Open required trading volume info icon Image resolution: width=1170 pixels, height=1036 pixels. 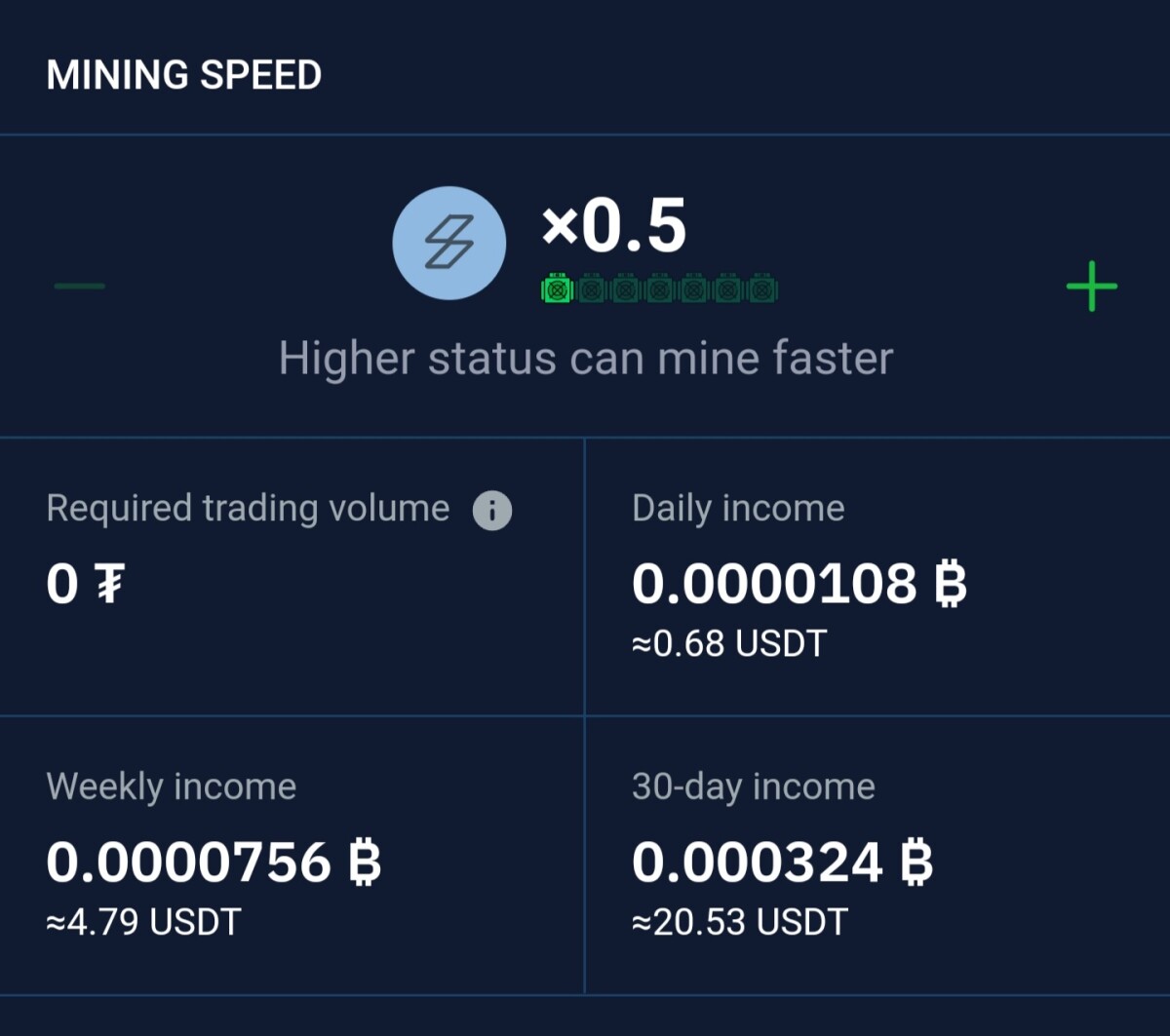[492, 510]
